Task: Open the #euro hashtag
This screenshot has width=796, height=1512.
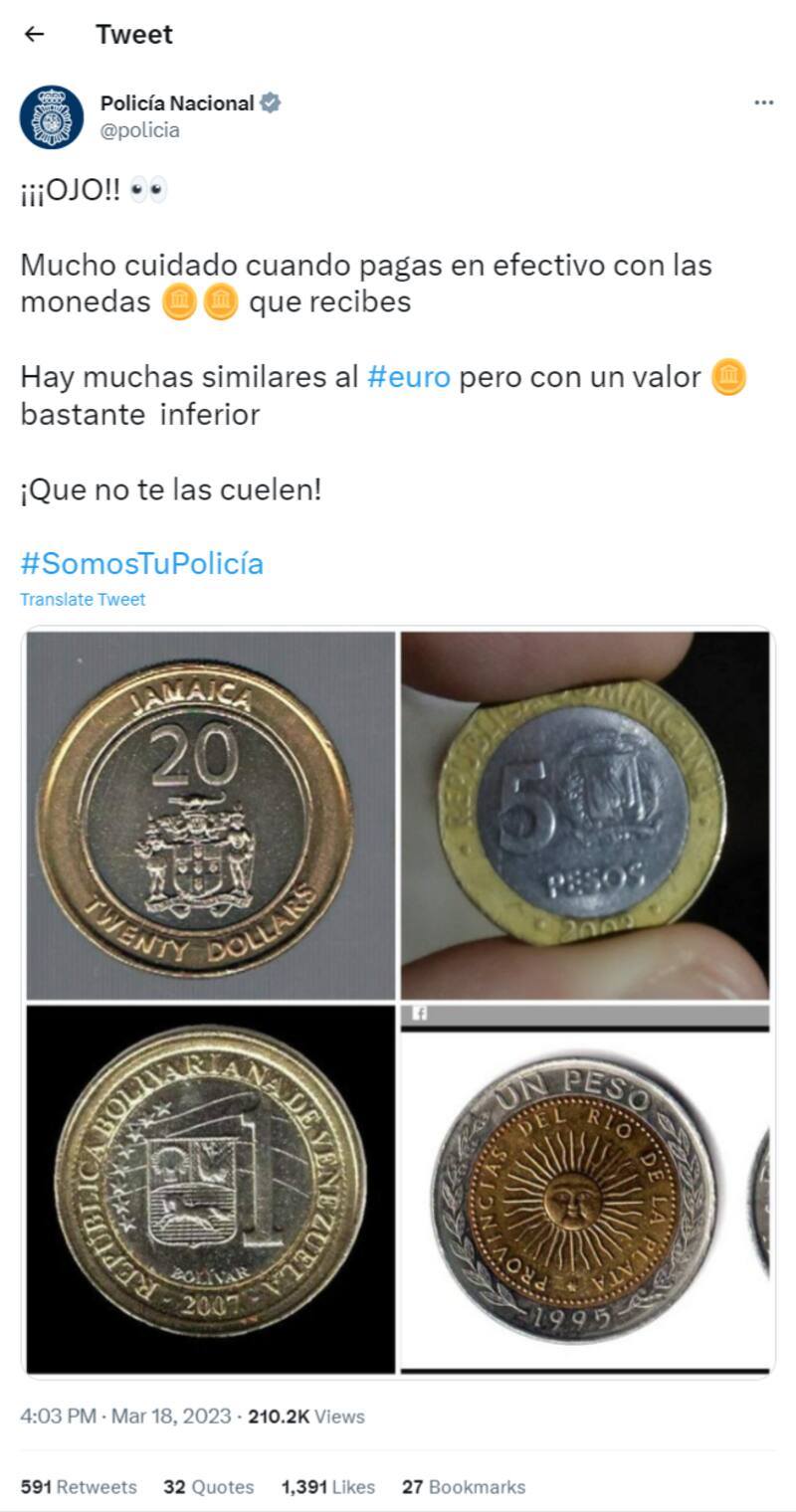Action: [408, 377]
